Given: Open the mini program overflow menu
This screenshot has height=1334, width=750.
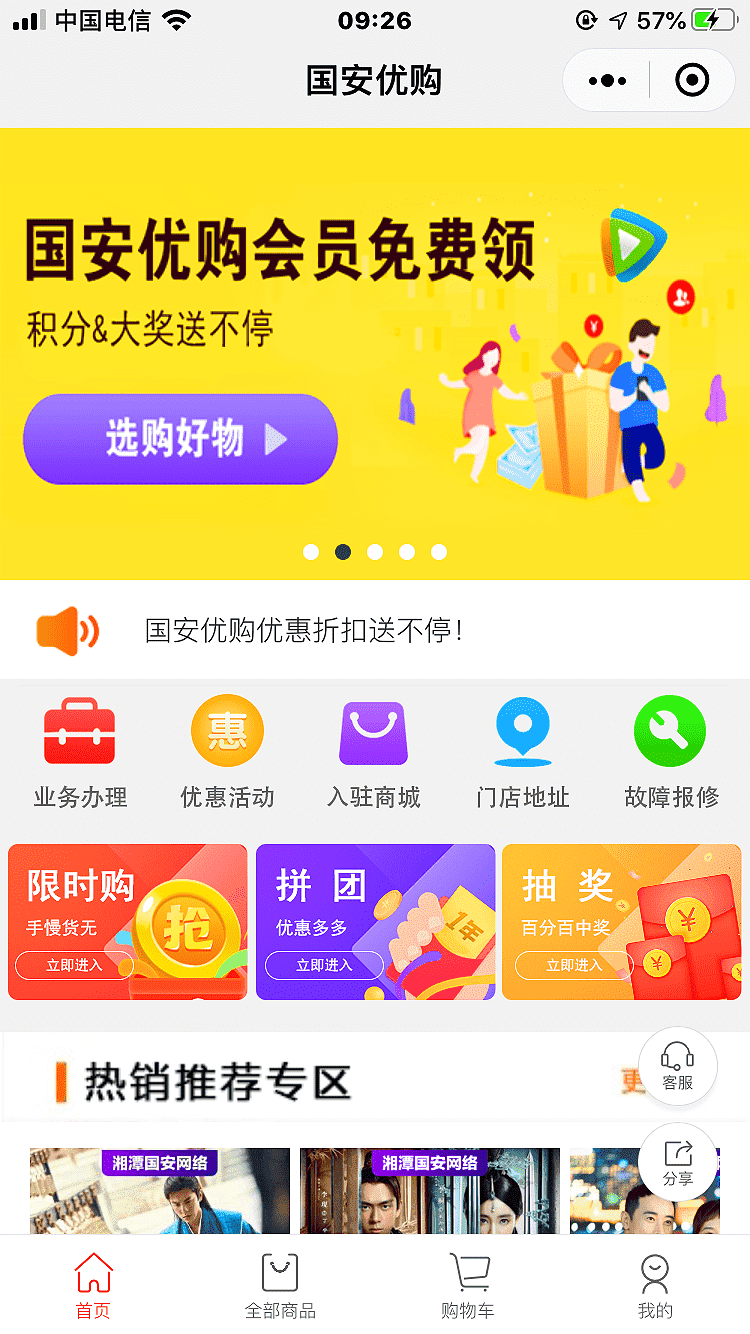Looking at the screenshot, I should pyautogui.click(x=607, y=80).
